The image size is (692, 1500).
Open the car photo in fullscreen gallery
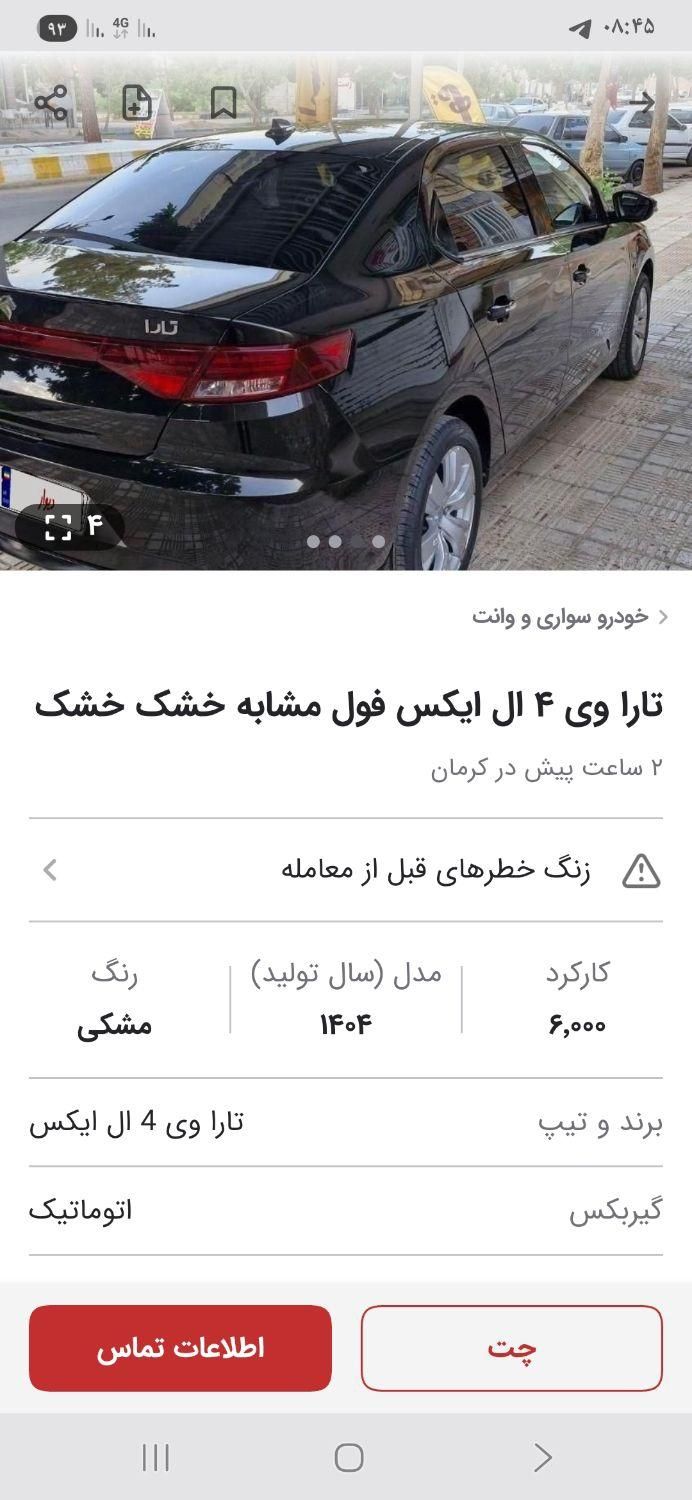click(x=72, y=526)
